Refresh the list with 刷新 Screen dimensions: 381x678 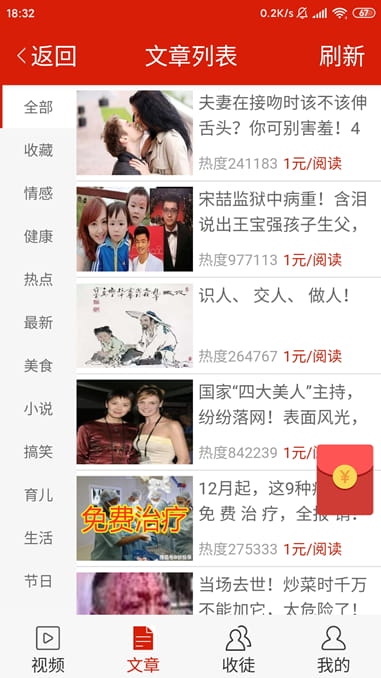click(342, 56)
